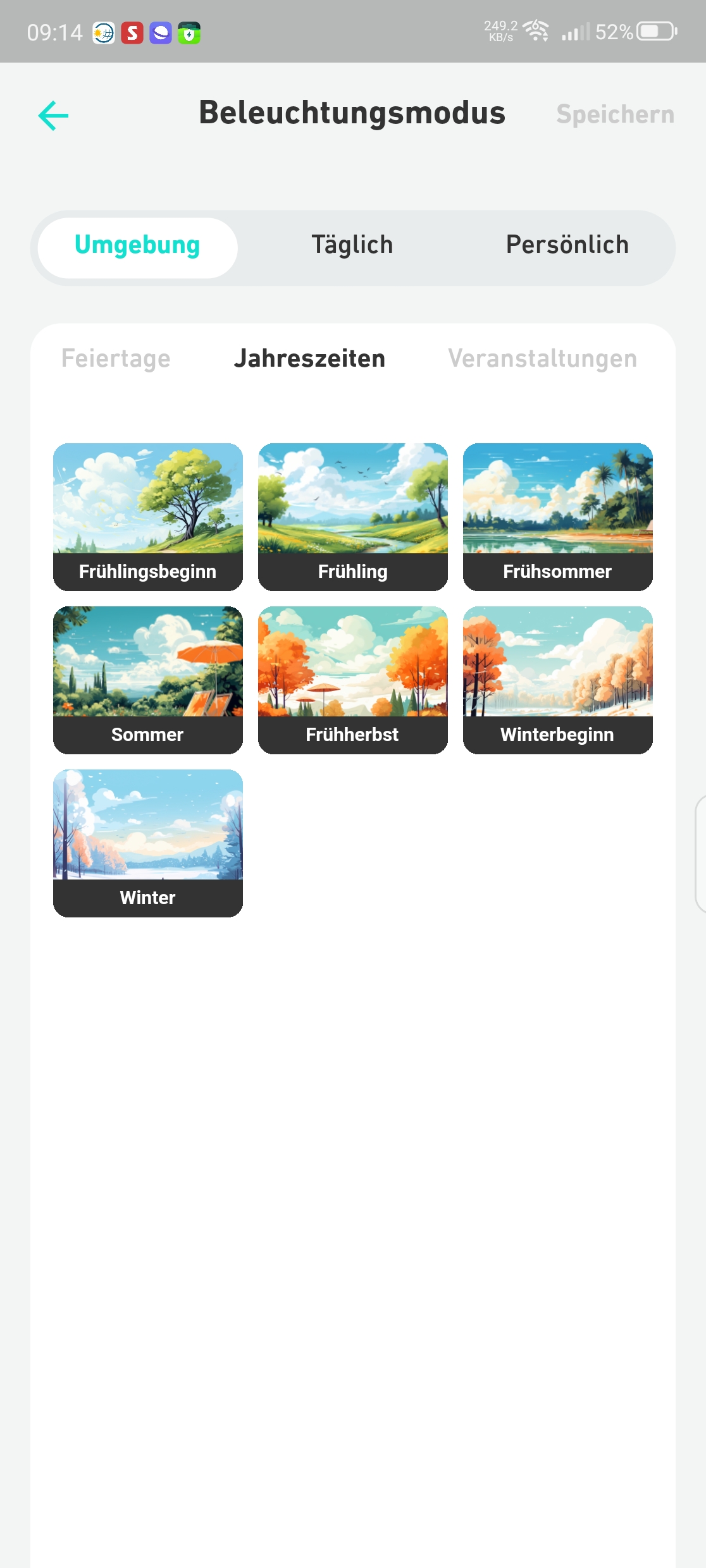Open the Veranstaltungen category
Screen dimensions: 706x1568
point(542,358)
